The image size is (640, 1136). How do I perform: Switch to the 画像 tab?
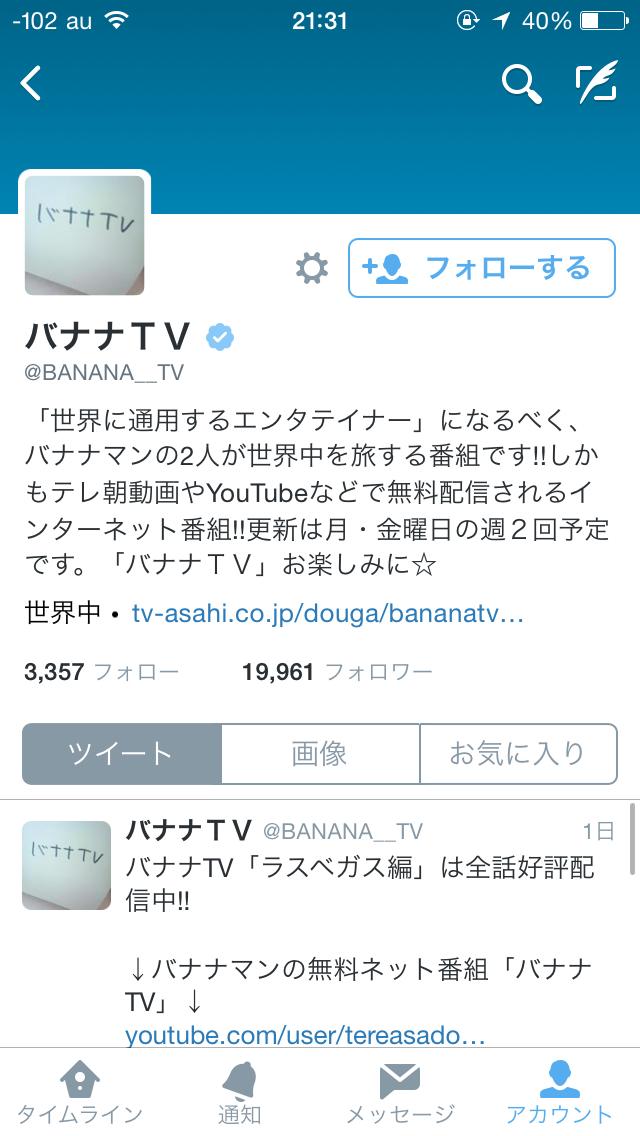click(320, 754)
